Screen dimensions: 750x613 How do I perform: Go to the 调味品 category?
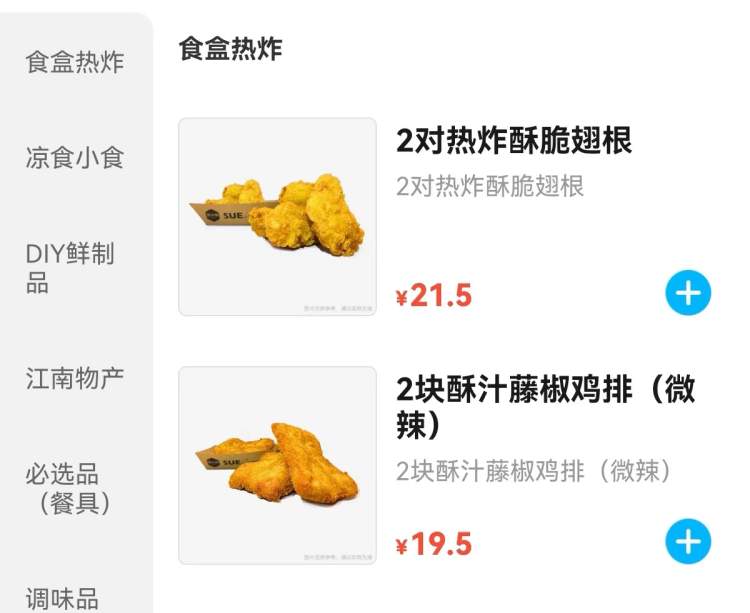click(x=62, y=598)
